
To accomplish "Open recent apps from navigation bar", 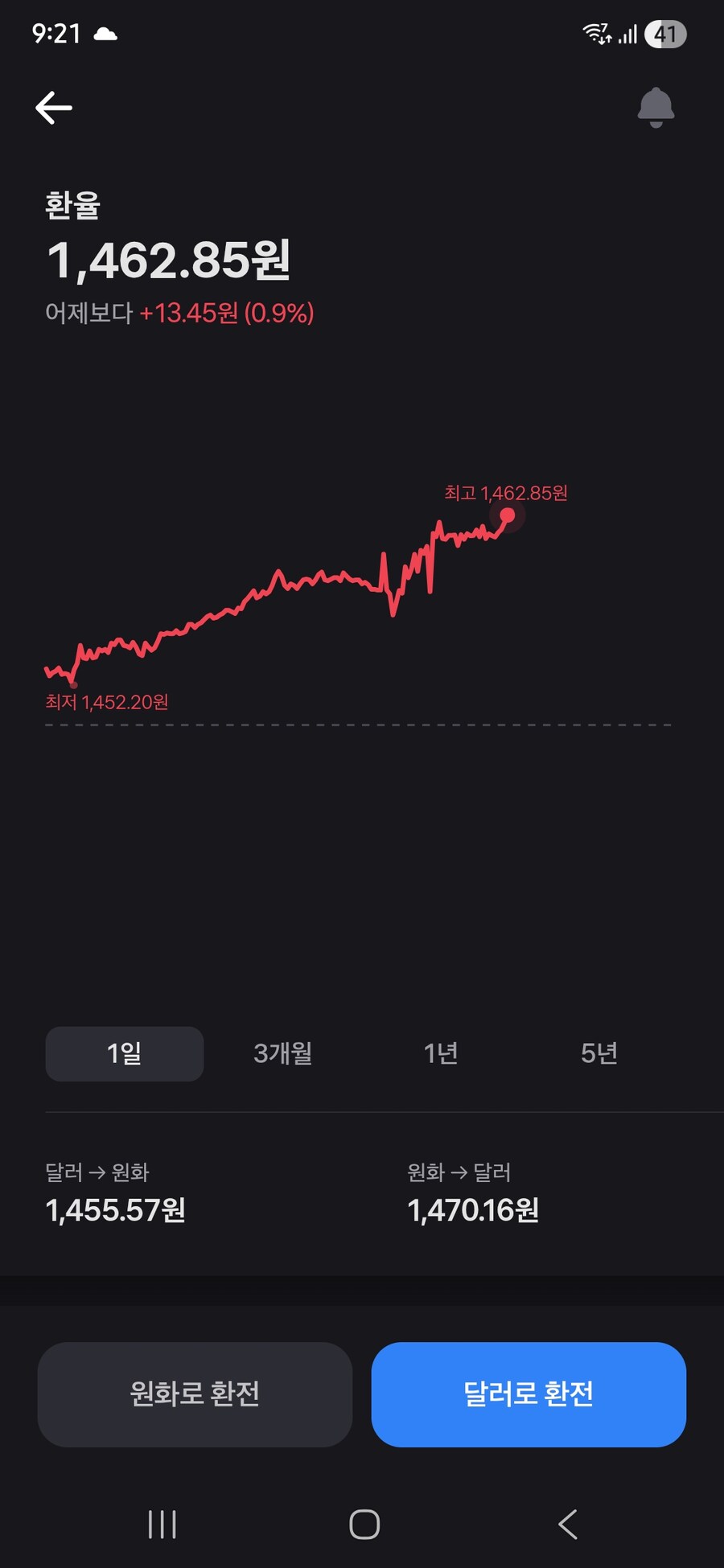I will point(162,1524).
